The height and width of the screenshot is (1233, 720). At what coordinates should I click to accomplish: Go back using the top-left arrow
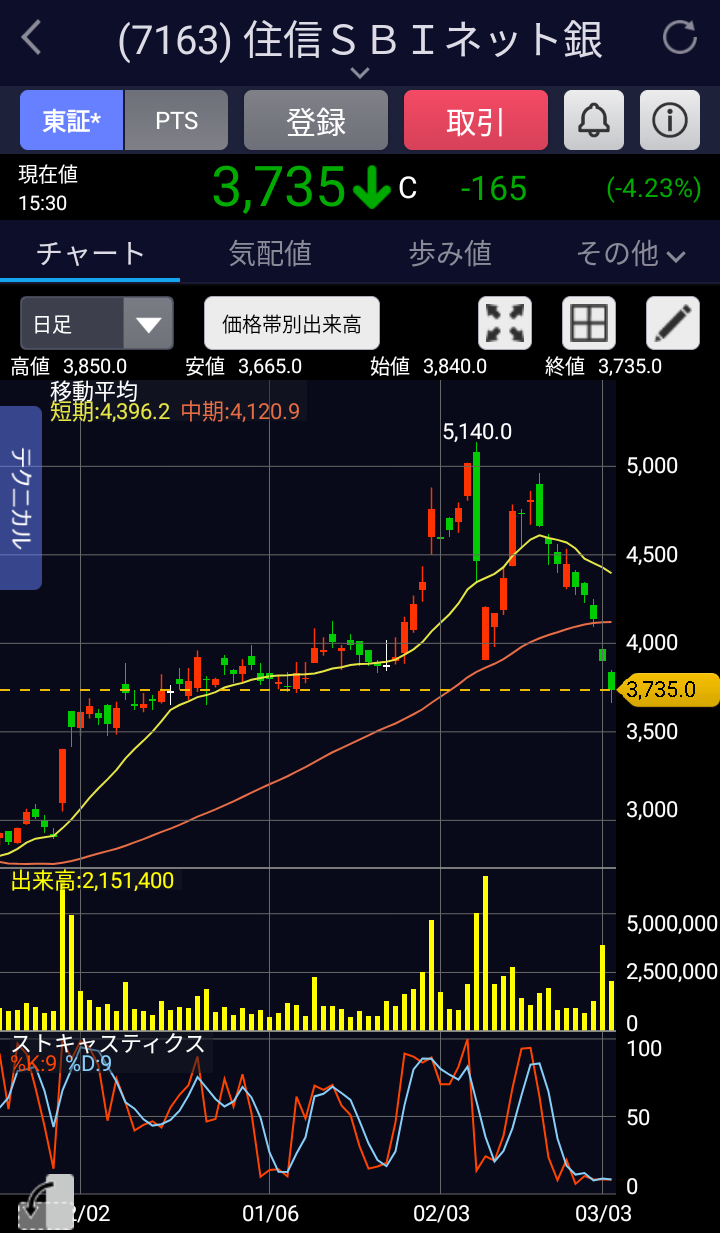pyautogui.click(x=32, y=39)
